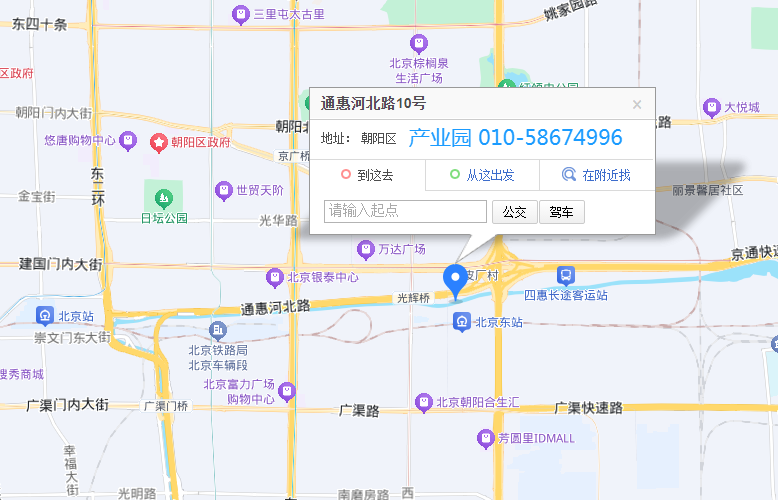Switch to the 从这出发 tab
Image resolution: width=778 pixels, height=500 pixels.
[x=482, y=175]
